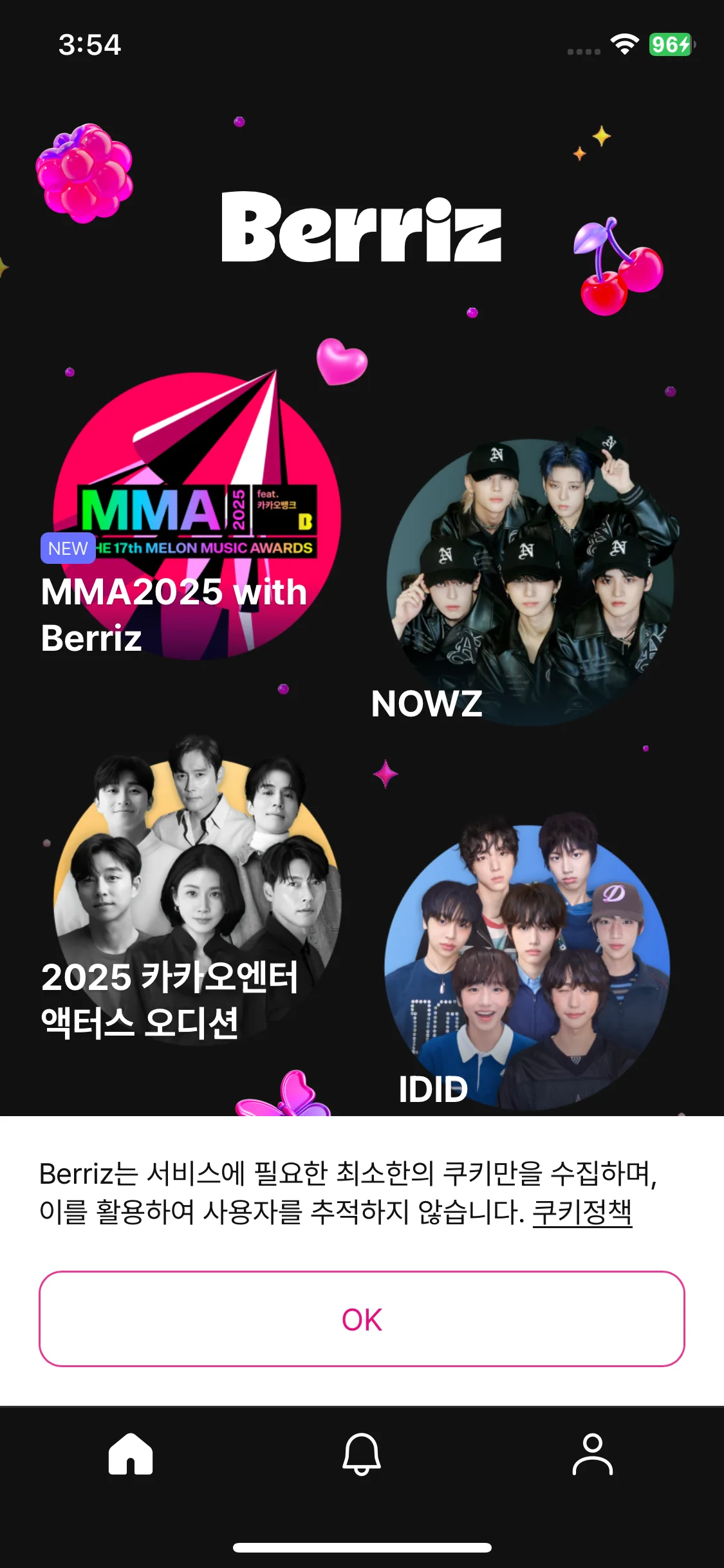Open the notifications bell tab

[x=362, y=1453]
